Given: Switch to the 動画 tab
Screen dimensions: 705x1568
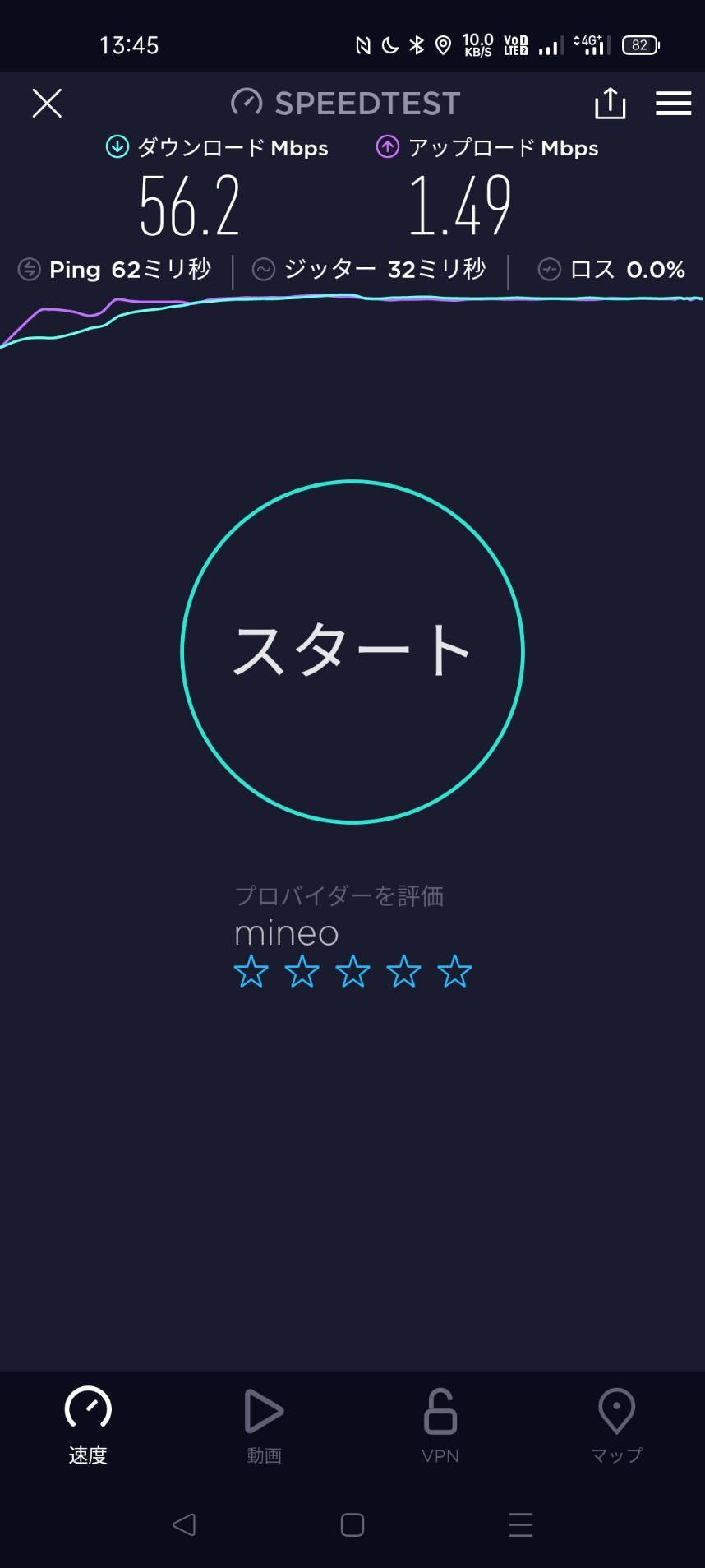Looking at the screenshot, I should (x=264, y=1425).
